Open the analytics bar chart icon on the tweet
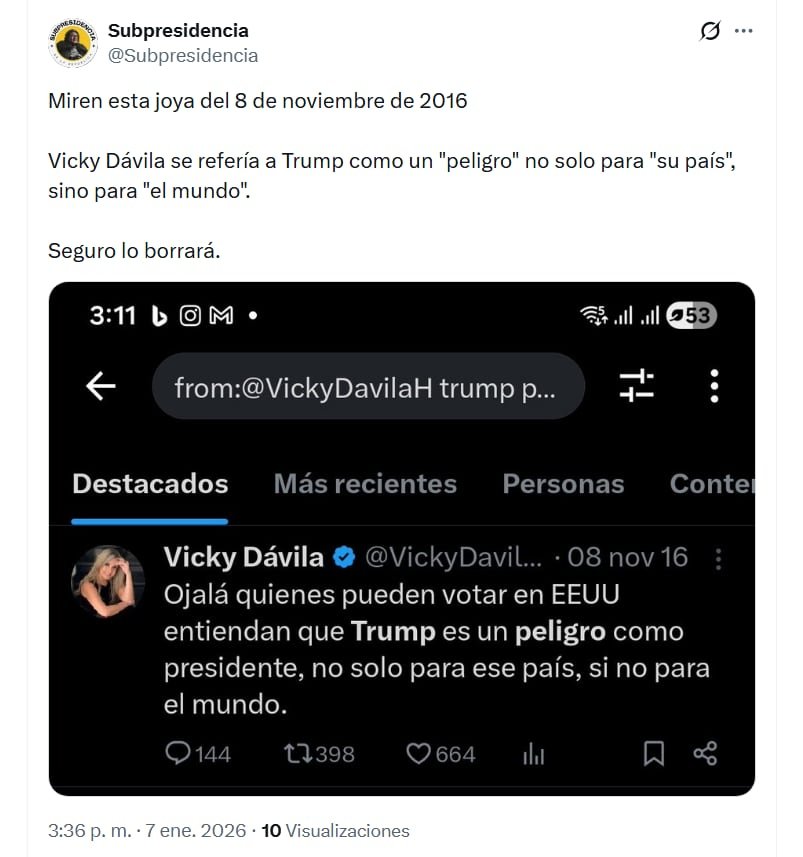803x857 pixels. click(x=534, y=754)
